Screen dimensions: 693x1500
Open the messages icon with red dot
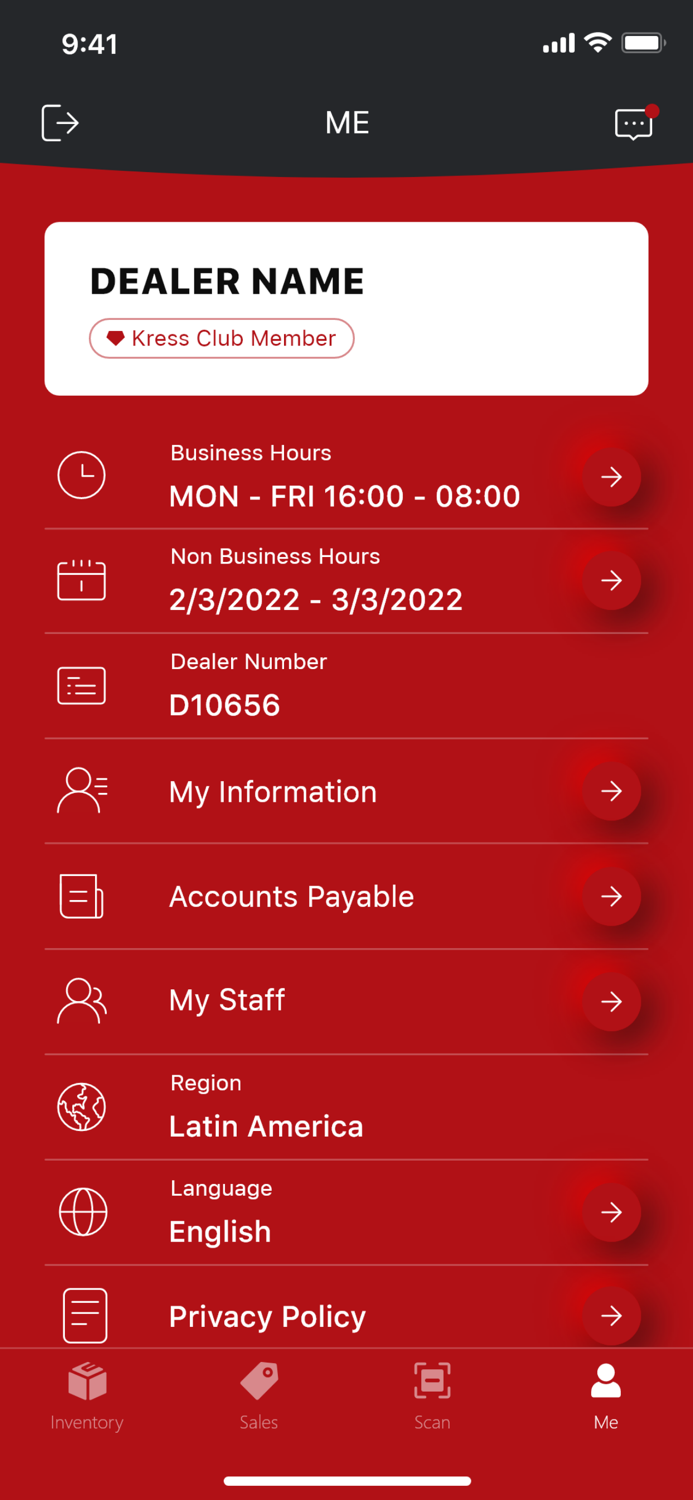pyautogui.click(x=633, y=123)
